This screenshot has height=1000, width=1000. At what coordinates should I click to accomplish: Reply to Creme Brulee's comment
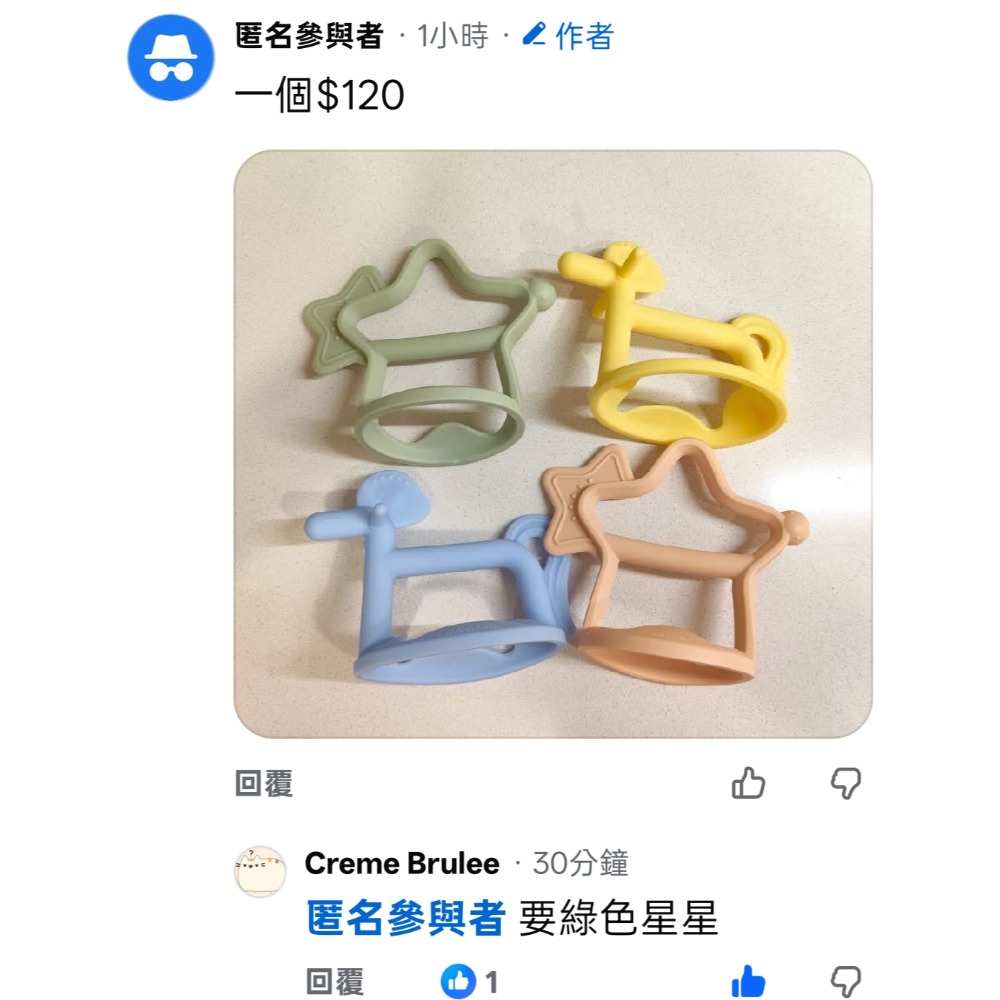tap(334, 982)
